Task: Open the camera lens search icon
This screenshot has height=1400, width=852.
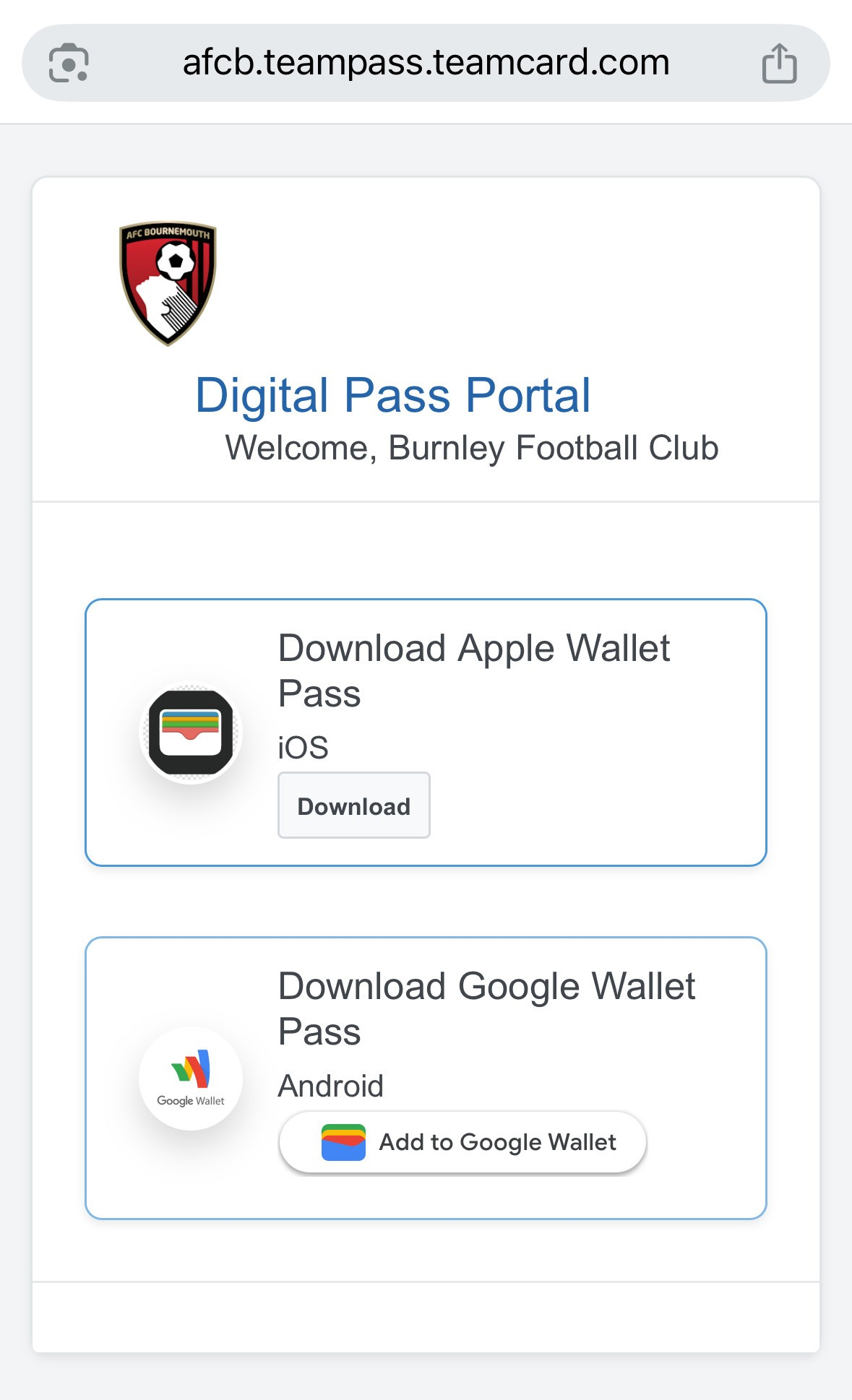Action: [69, 64]
